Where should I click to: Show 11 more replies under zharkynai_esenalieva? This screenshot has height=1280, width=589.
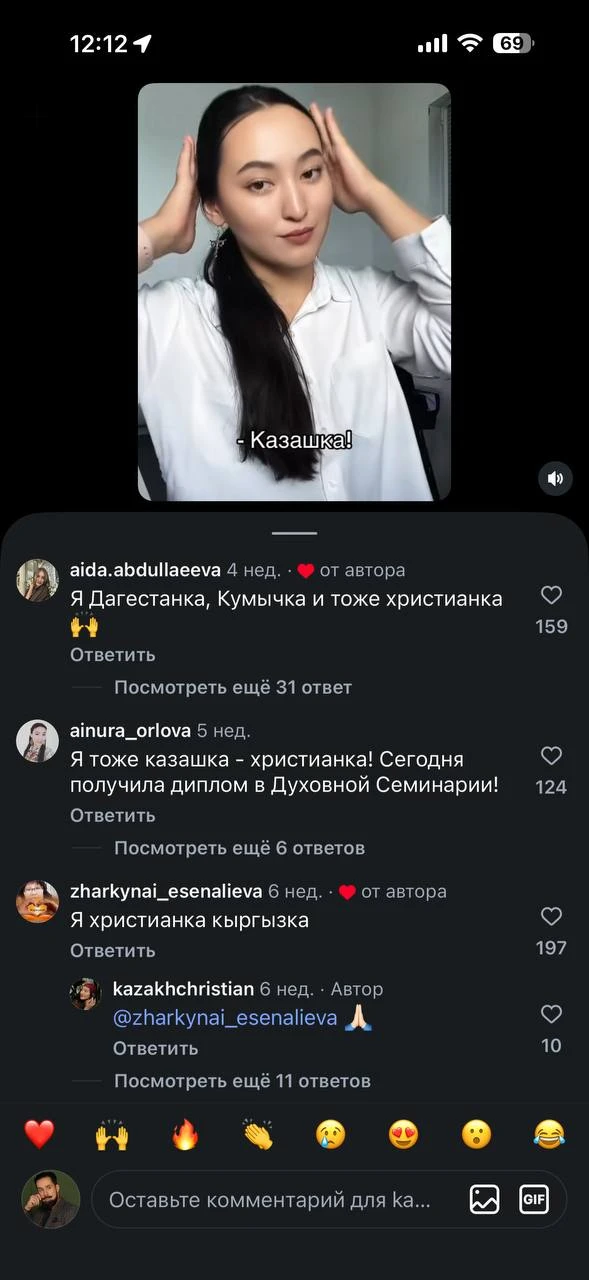pos(242,1081)
